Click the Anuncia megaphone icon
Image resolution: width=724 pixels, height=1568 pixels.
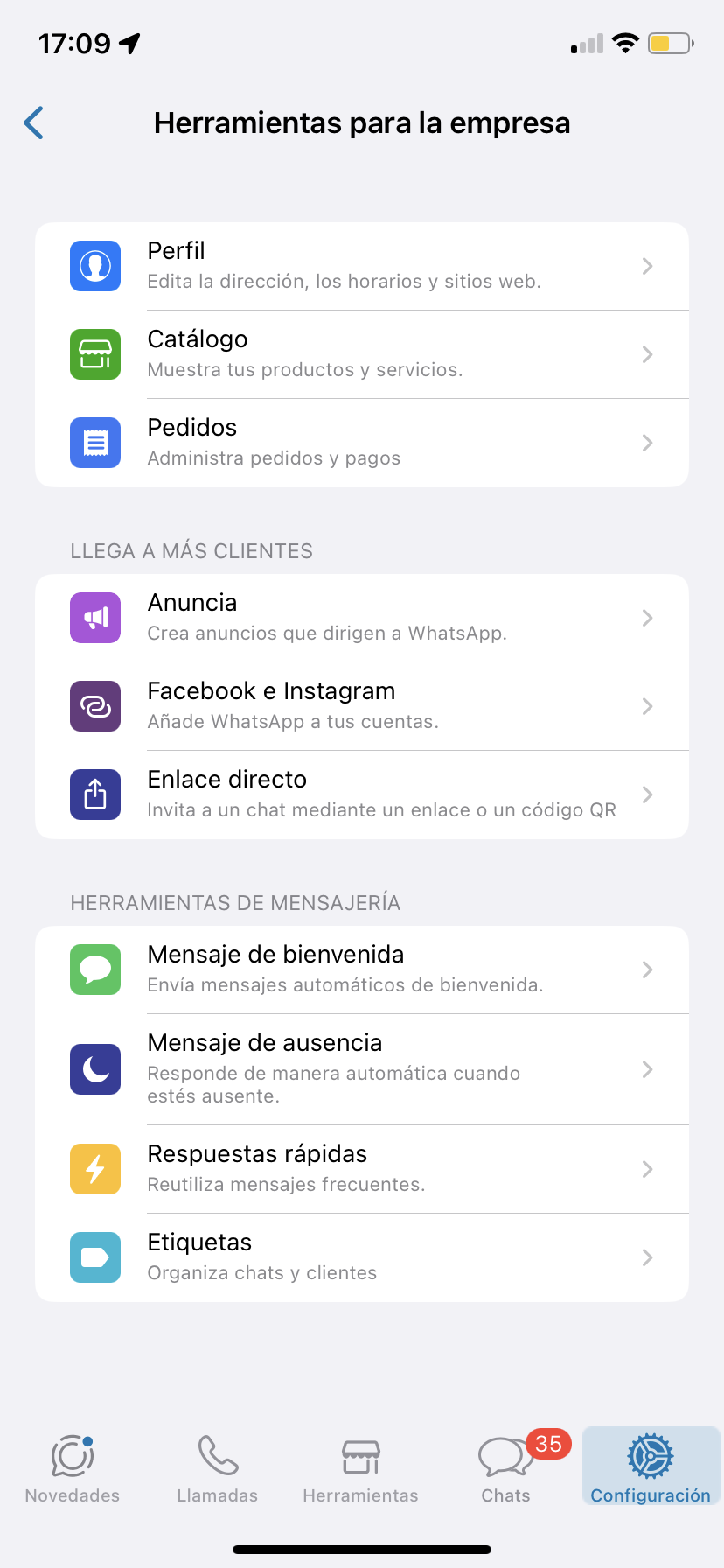tap(94, 618)
